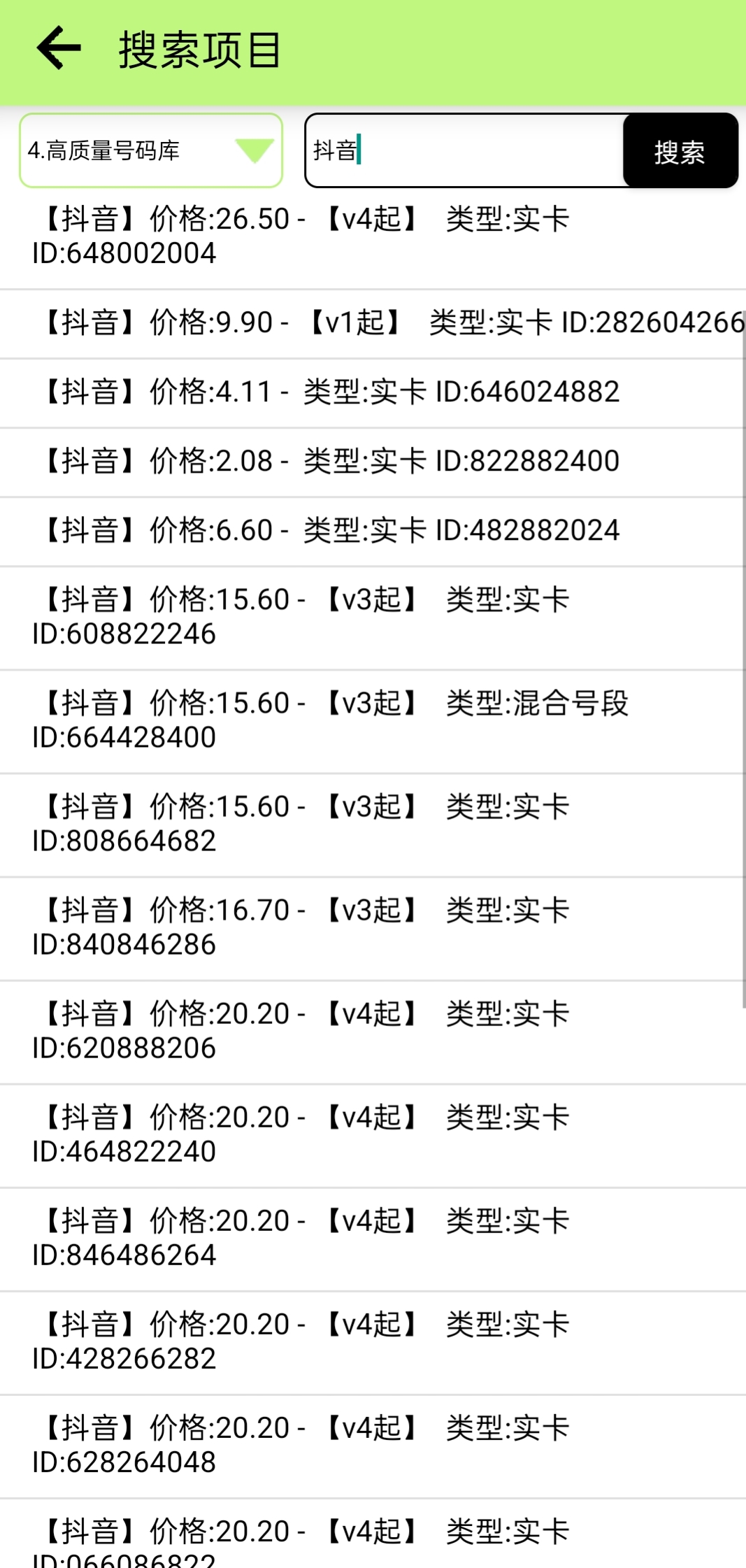Tap the black 搜索 button

[680, 152]
